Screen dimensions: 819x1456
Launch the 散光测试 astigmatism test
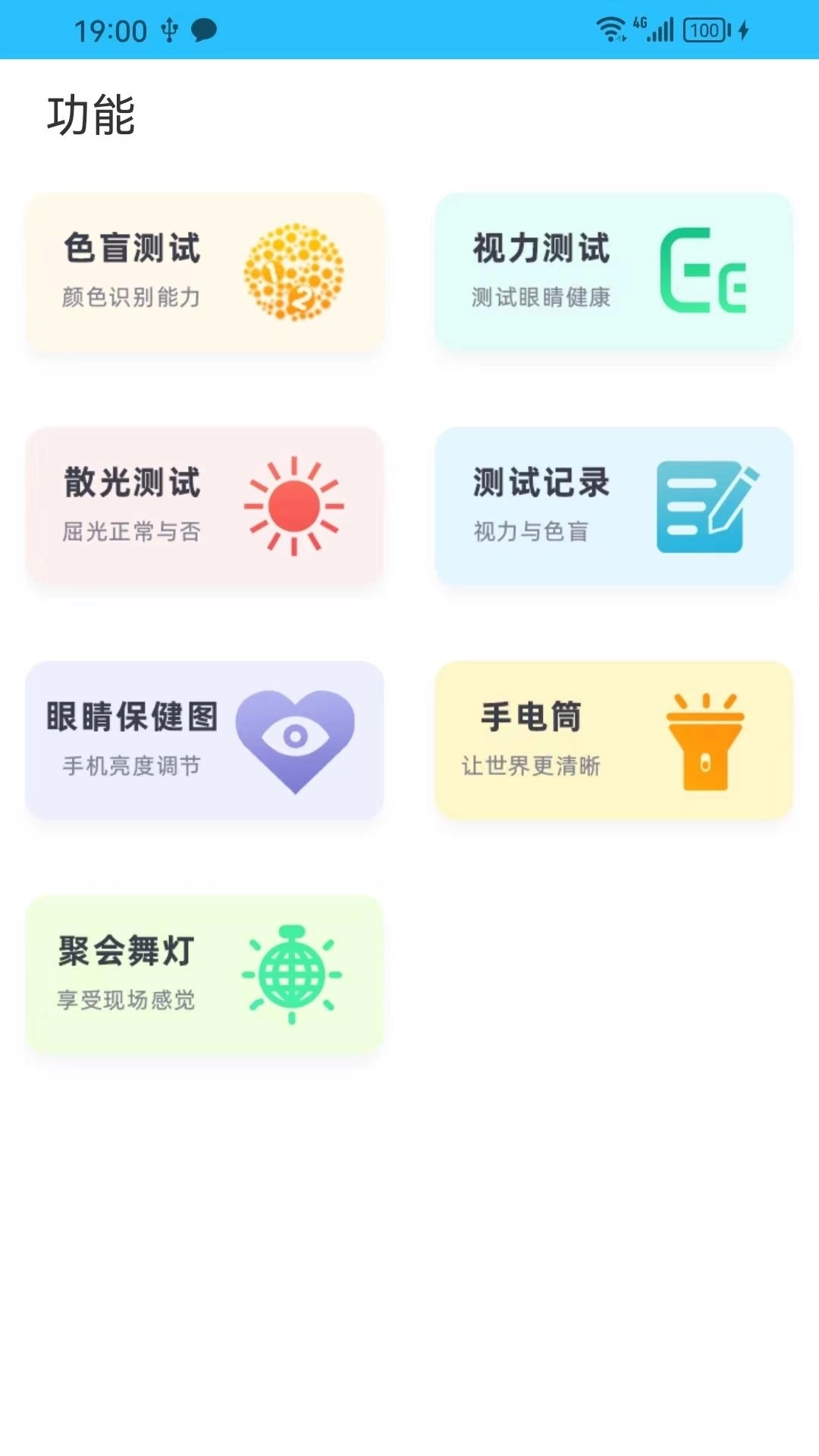[x=205, y=507]
